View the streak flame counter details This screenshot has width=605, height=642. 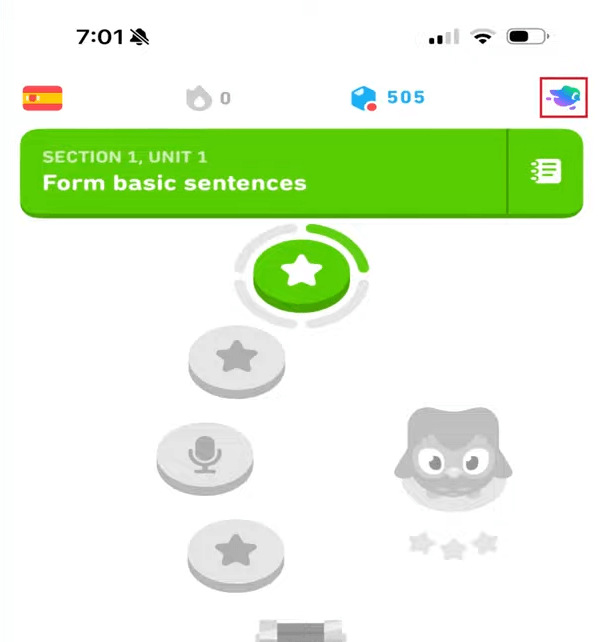208,98
